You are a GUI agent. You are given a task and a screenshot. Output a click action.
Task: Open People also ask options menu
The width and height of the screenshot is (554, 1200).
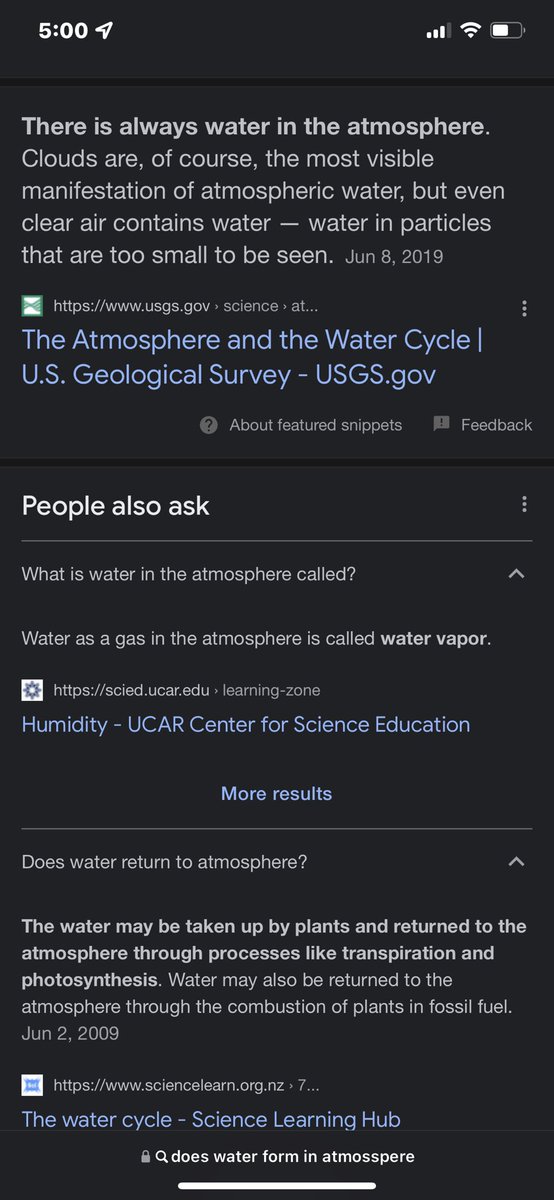click(524, 505)
